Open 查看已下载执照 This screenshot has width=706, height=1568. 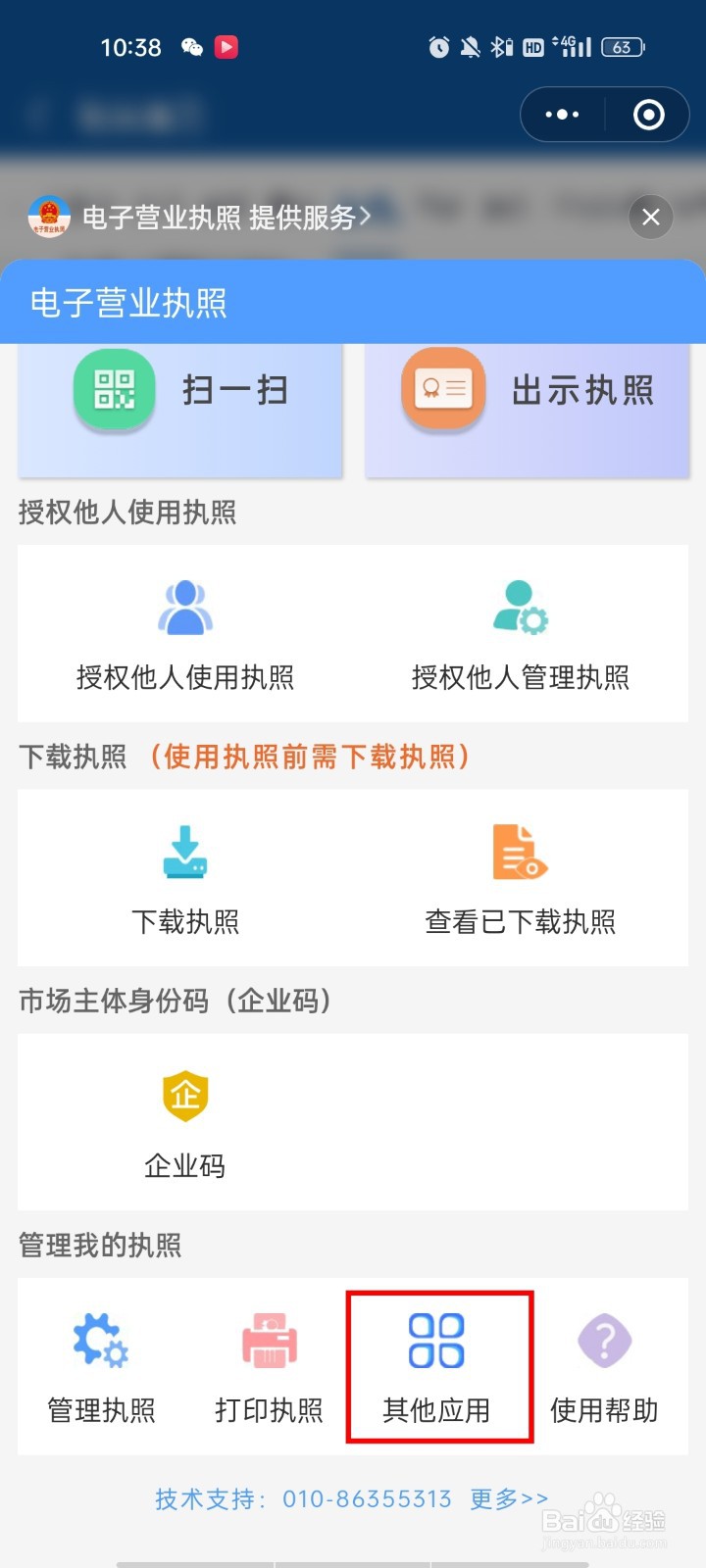click(521, 880)
